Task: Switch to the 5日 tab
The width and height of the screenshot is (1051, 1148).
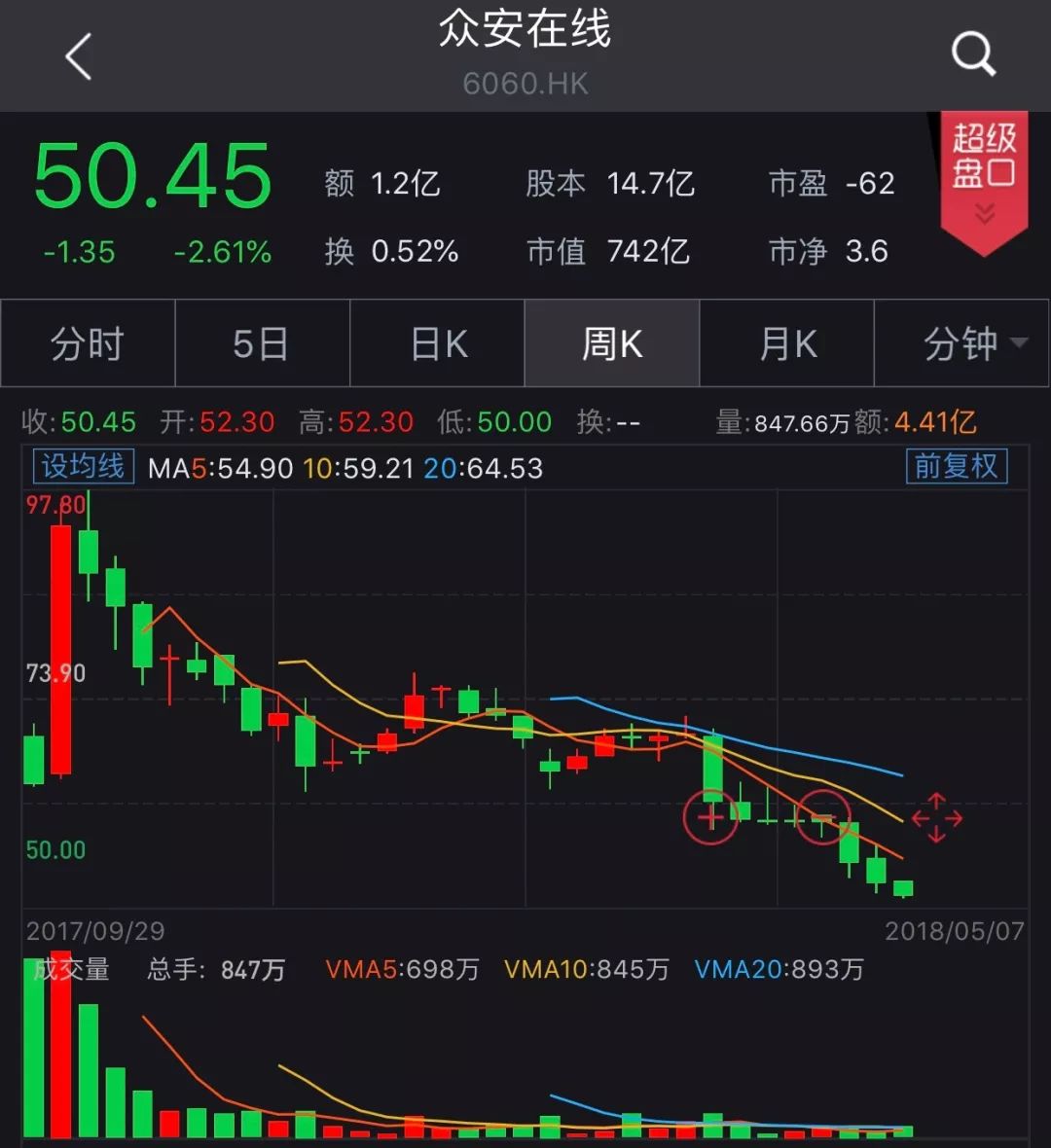Action: [262, 342]
